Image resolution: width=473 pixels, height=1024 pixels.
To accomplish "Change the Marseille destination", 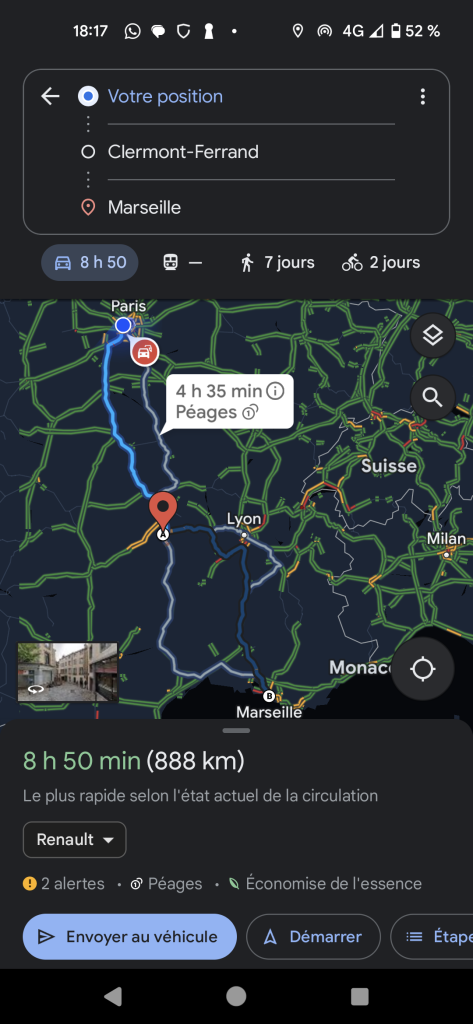I will [251, 208].
